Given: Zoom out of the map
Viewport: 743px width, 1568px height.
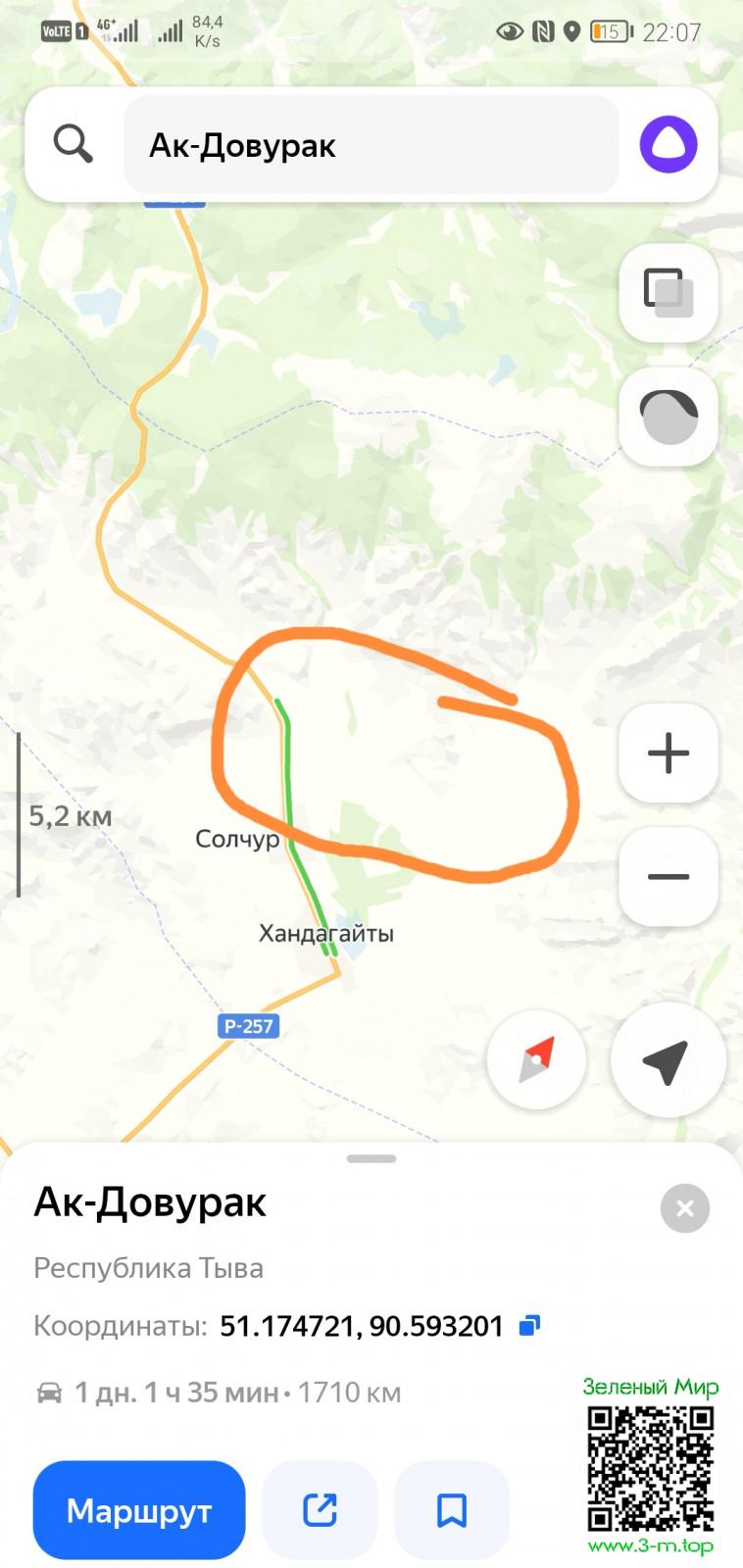Looking at the screenshot, I should coord(669,876).
